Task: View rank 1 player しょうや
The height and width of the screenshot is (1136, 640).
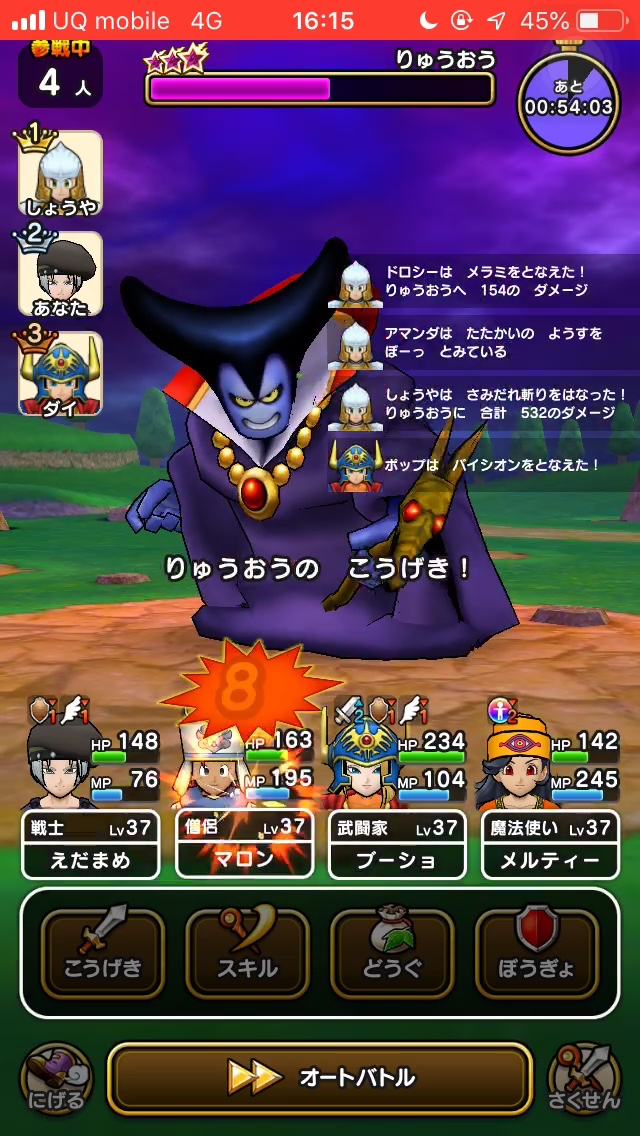Action: tap(60, 174)
